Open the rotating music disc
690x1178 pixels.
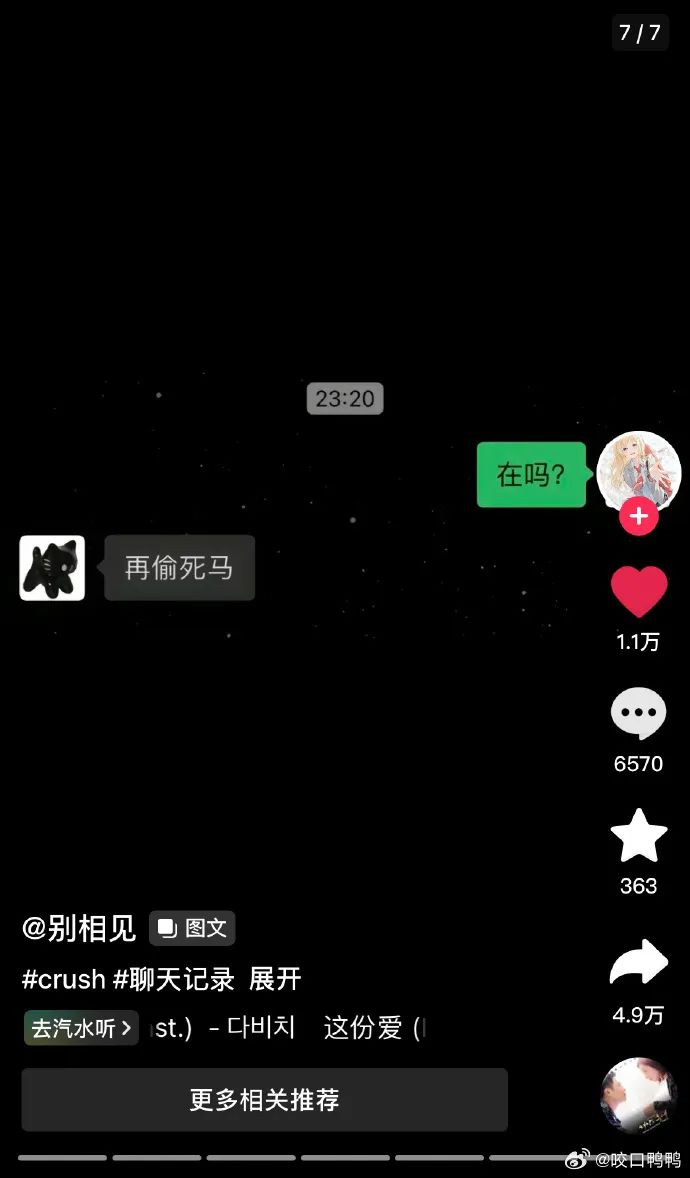pos(638,1095)
